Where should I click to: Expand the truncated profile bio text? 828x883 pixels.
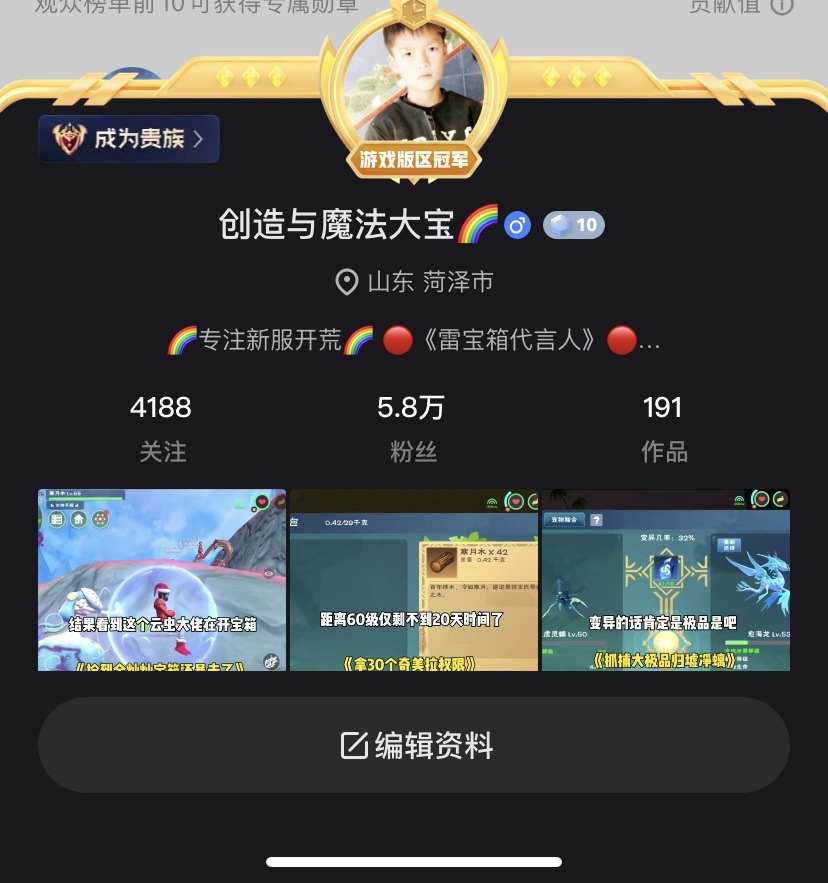click(x=413, y=342)
